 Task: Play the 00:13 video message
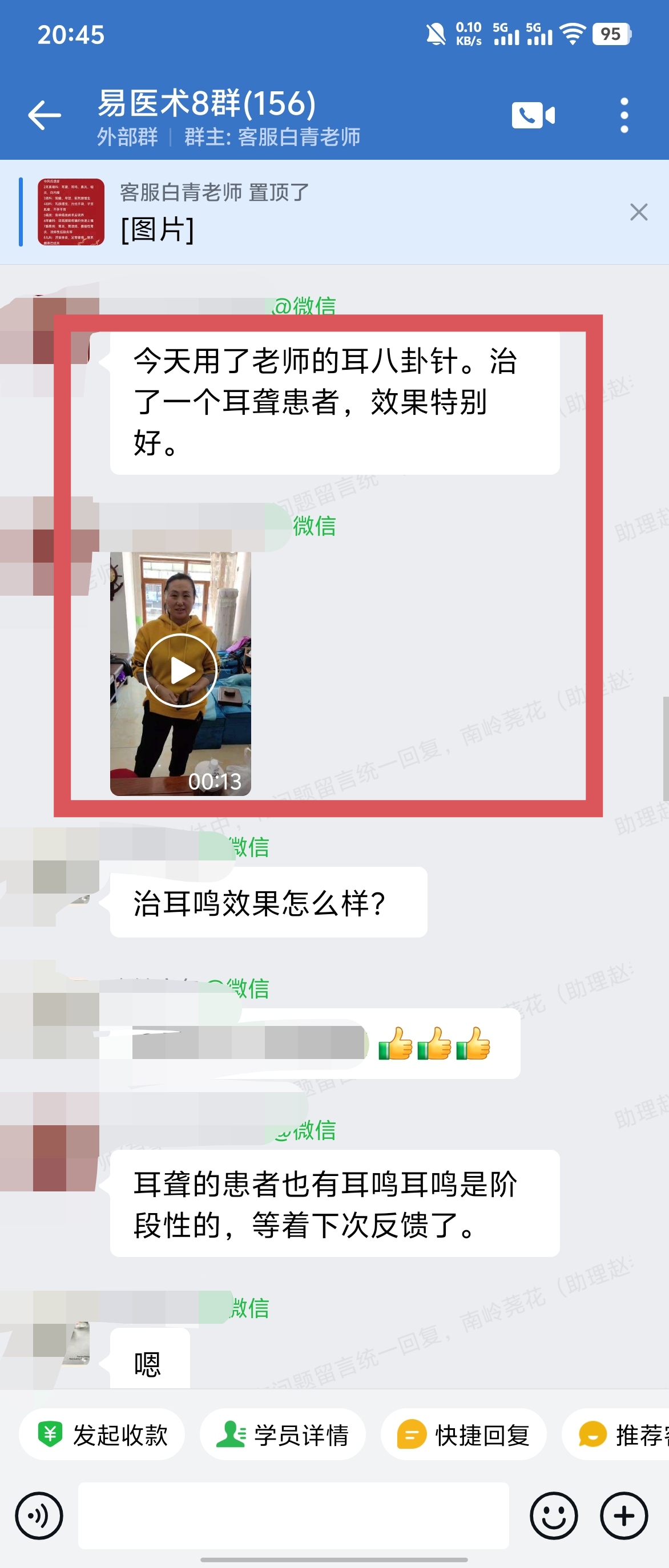coord(180,671)
